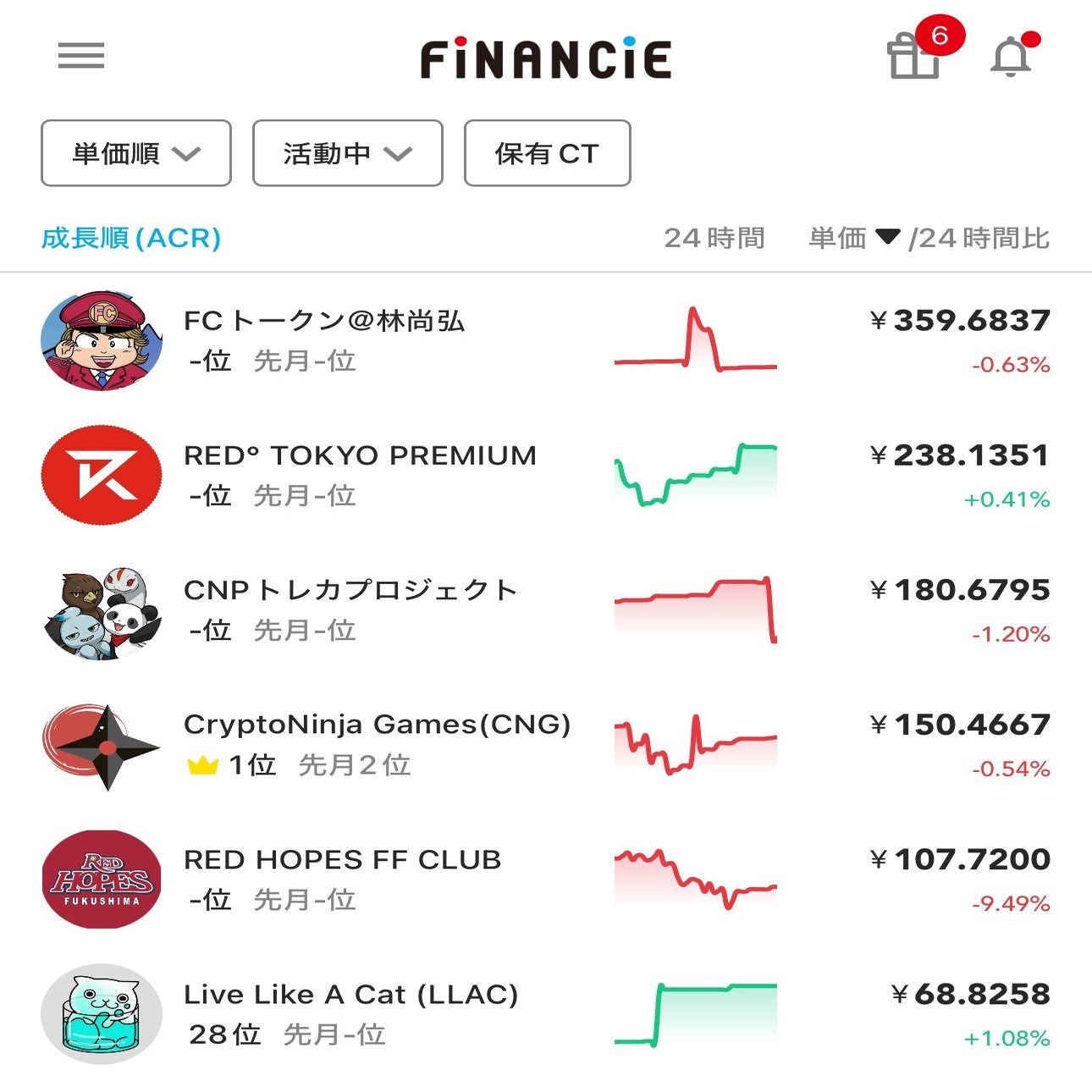This screenshot has height=1092, width=1092.
Task: Toggle the 単価 sort order arrow
Action: [886, 237]
